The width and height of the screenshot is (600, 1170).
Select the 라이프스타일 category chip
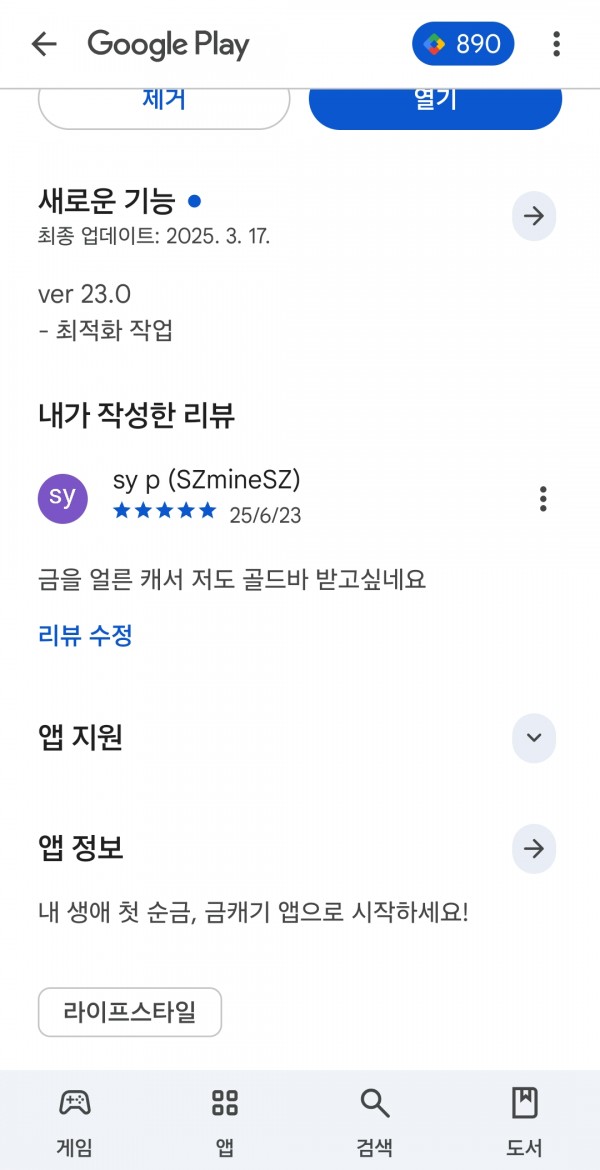click(130, 1013)
